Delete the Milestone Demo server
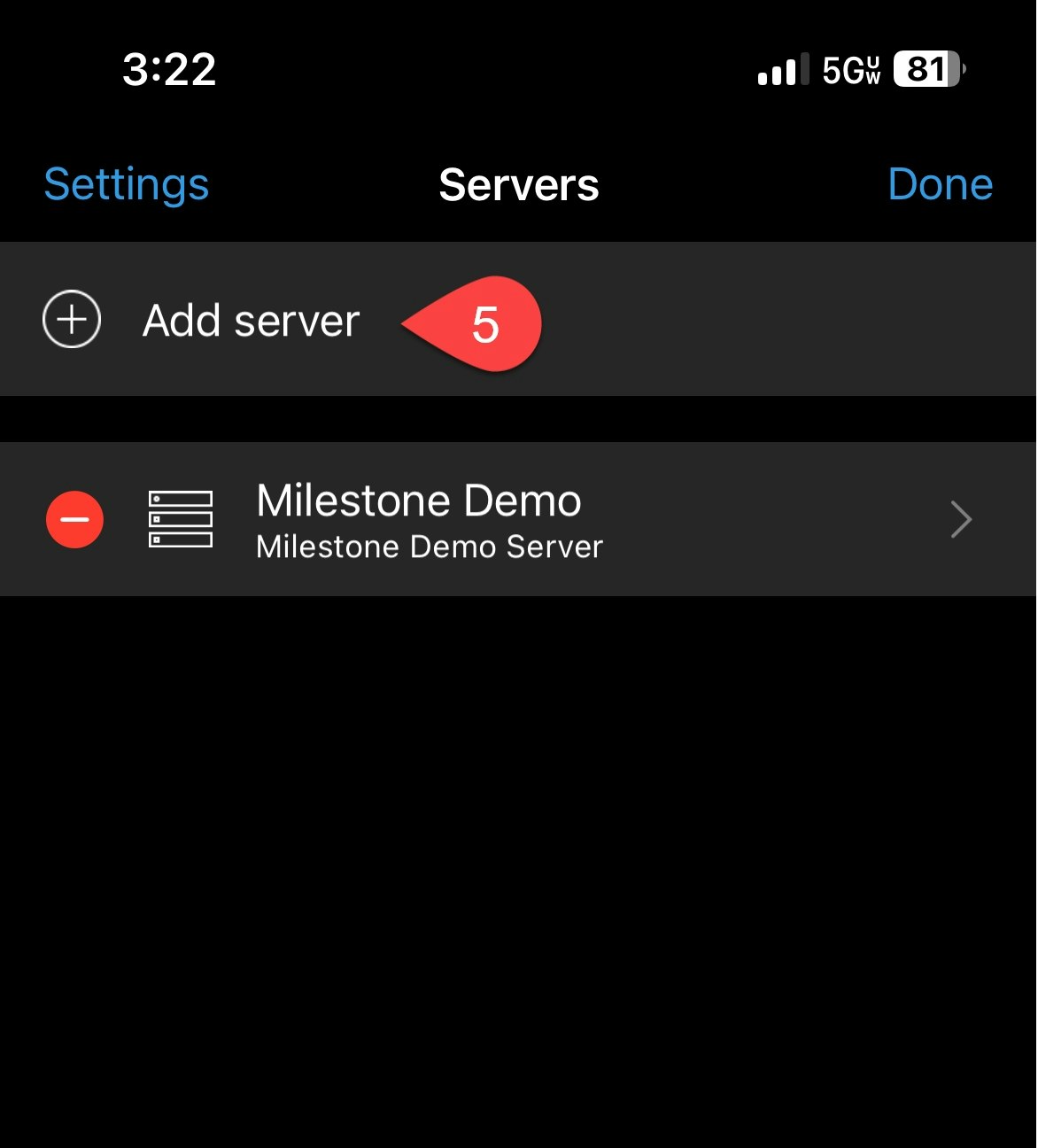Image resolution: width=1038 pixels, height=1148 pixels. 74,519
